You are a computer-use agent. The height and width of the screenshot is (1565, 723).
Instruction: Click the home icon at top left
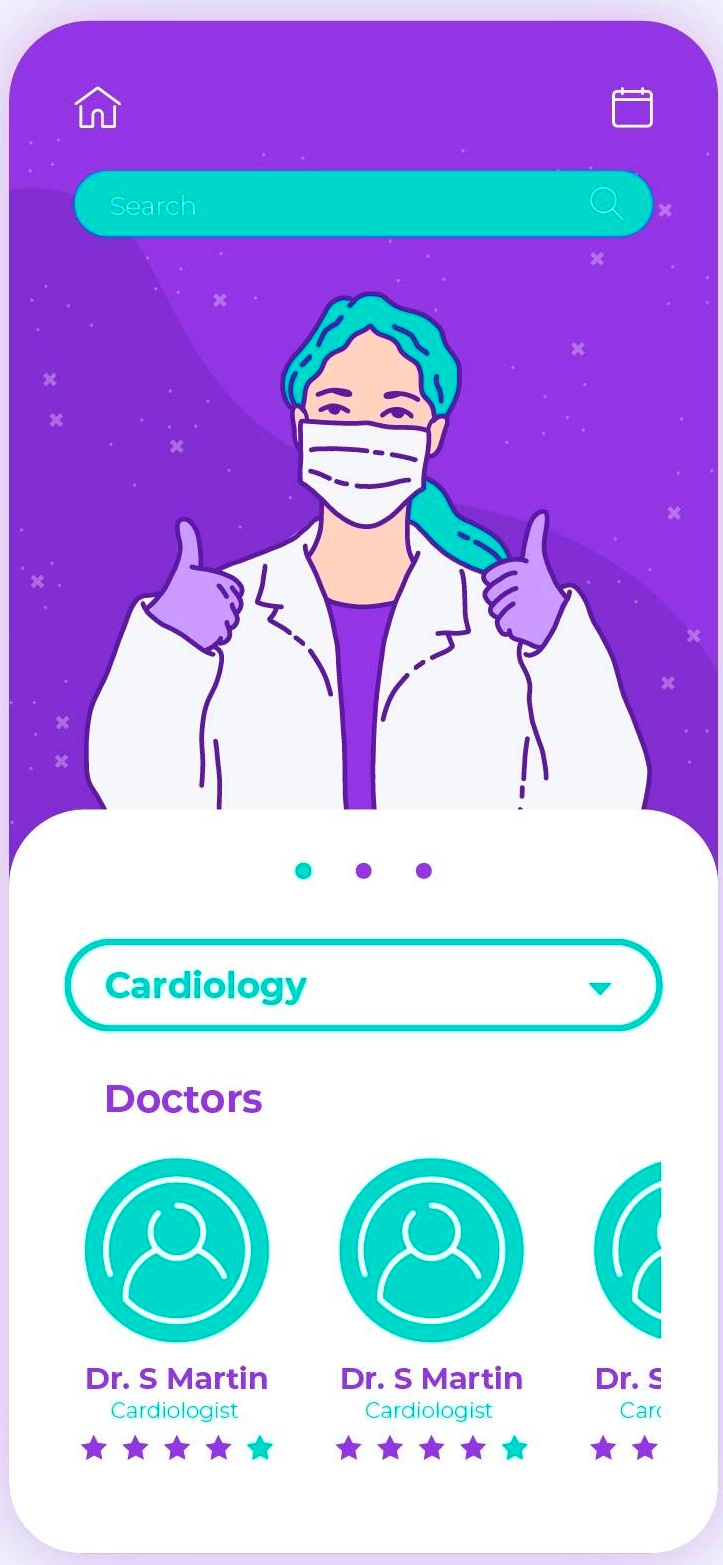(x=96, y=108)
